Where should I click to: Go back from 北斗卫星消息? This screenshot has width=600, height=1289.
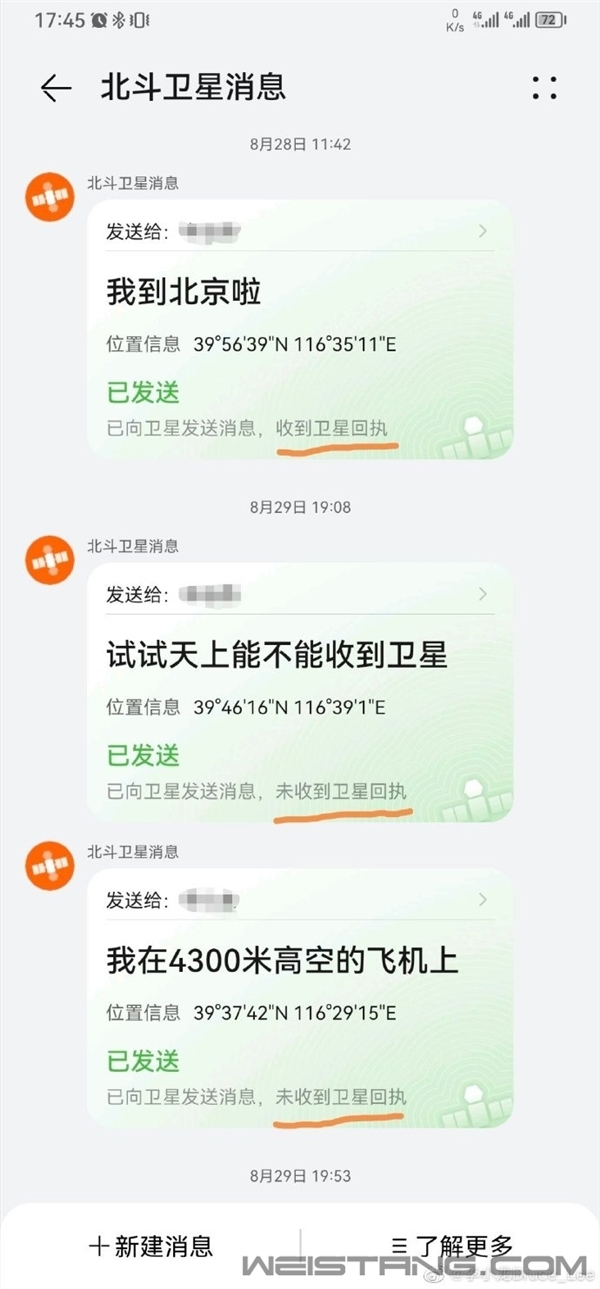56,88
